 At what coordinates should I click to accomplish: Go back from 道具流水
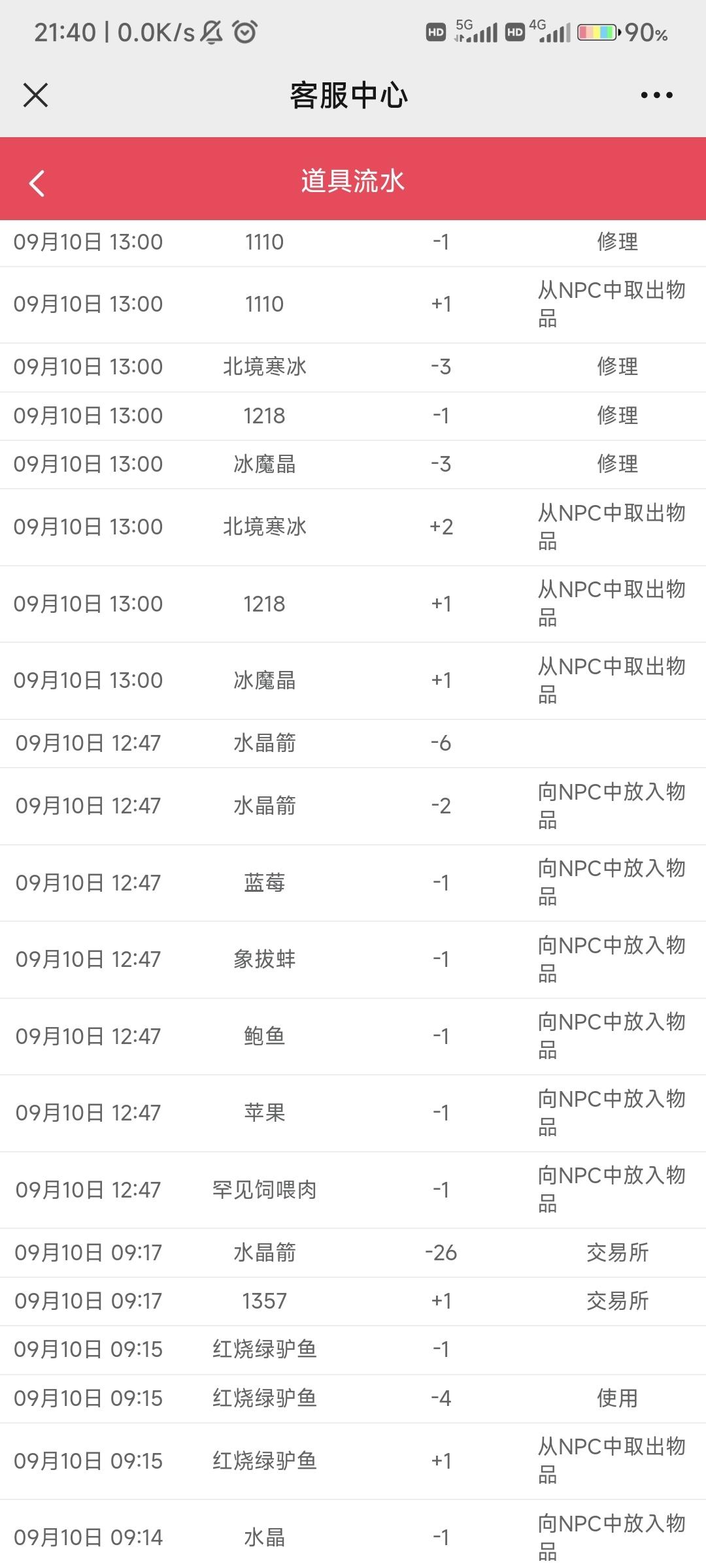point(37,183)
